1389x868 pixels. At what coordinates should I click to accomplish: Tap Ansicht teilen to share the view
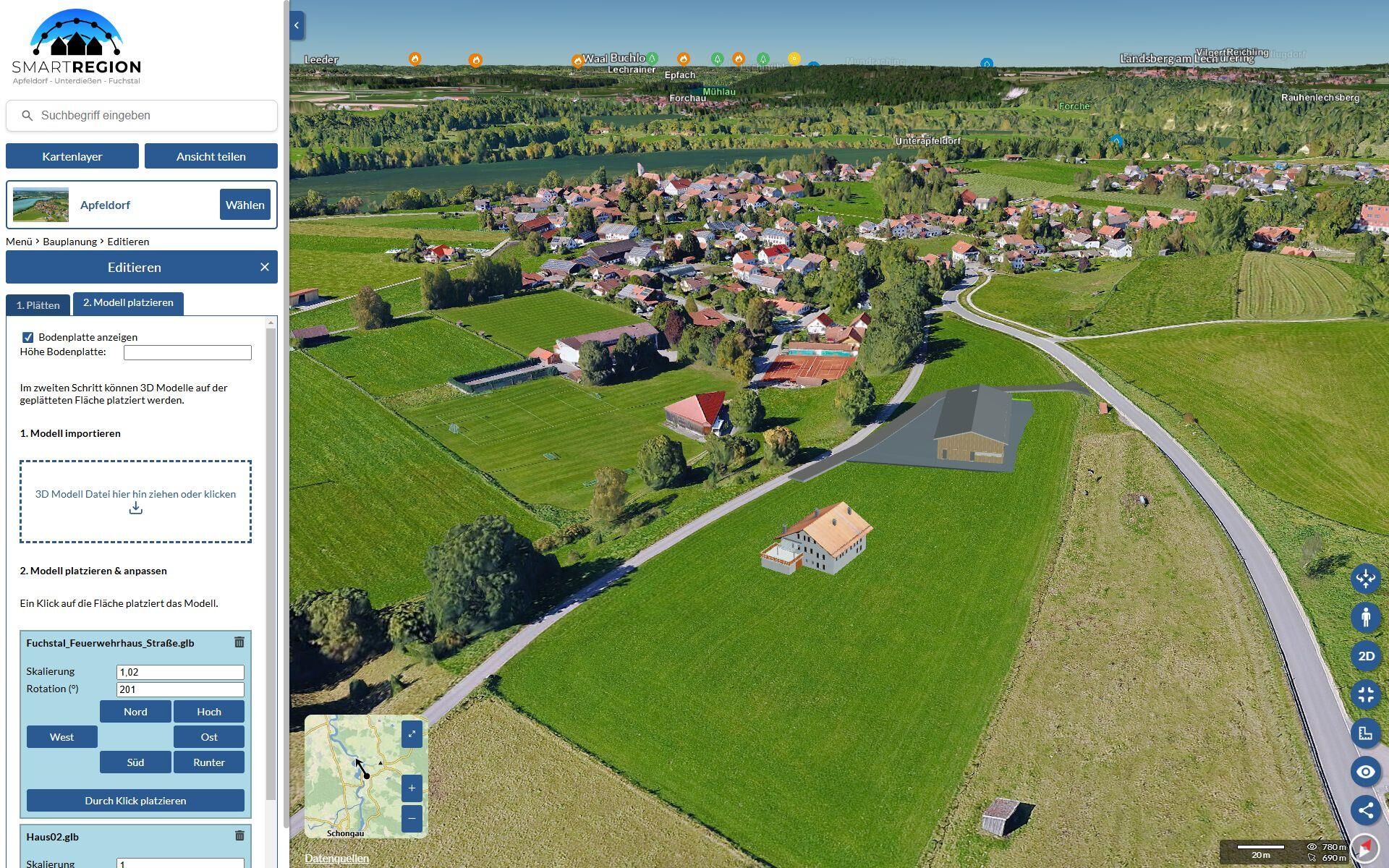tap(211, 156)
